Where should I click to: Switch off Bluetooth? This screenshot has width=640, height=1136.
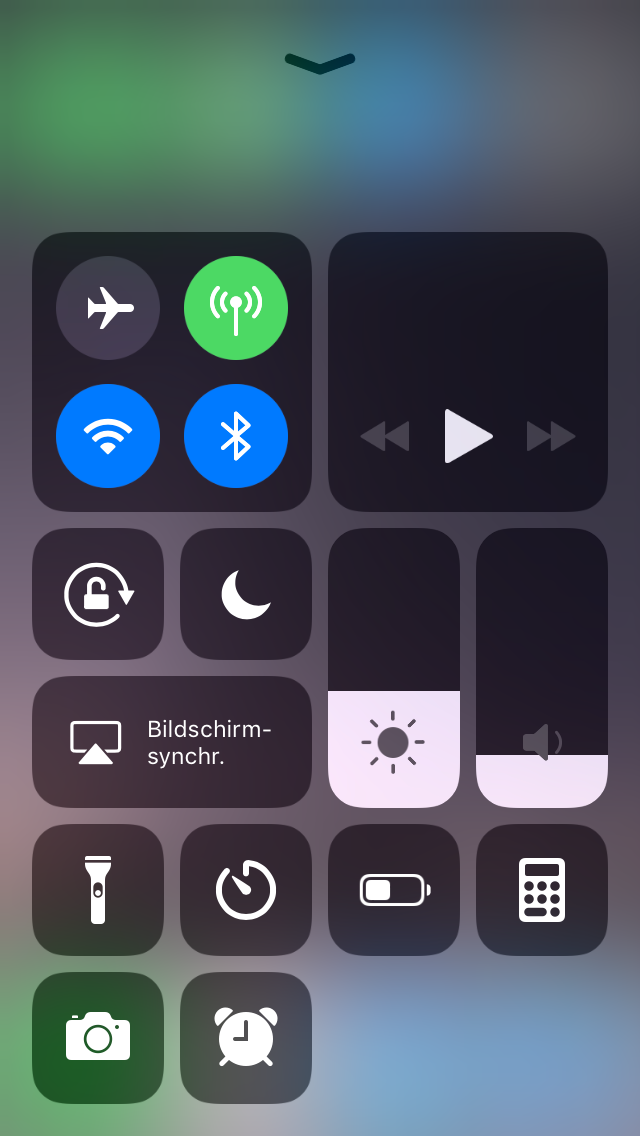pyautogui.click(x=236, y=436)
